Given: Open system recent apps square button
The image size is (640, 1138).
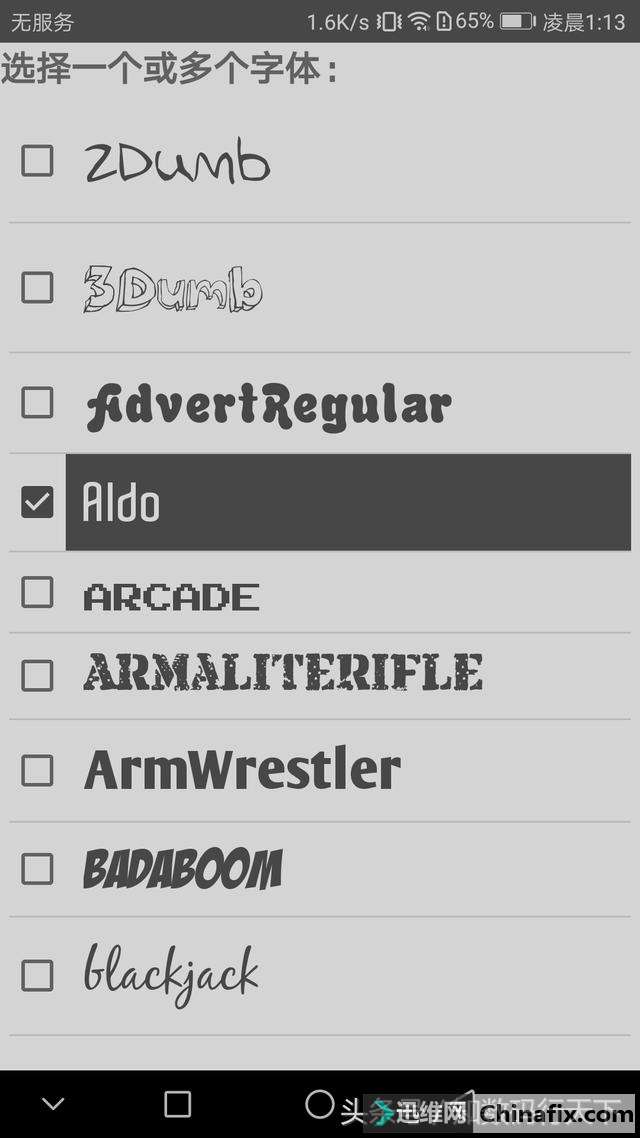Looking at the screenshot, I should 178,1104.
